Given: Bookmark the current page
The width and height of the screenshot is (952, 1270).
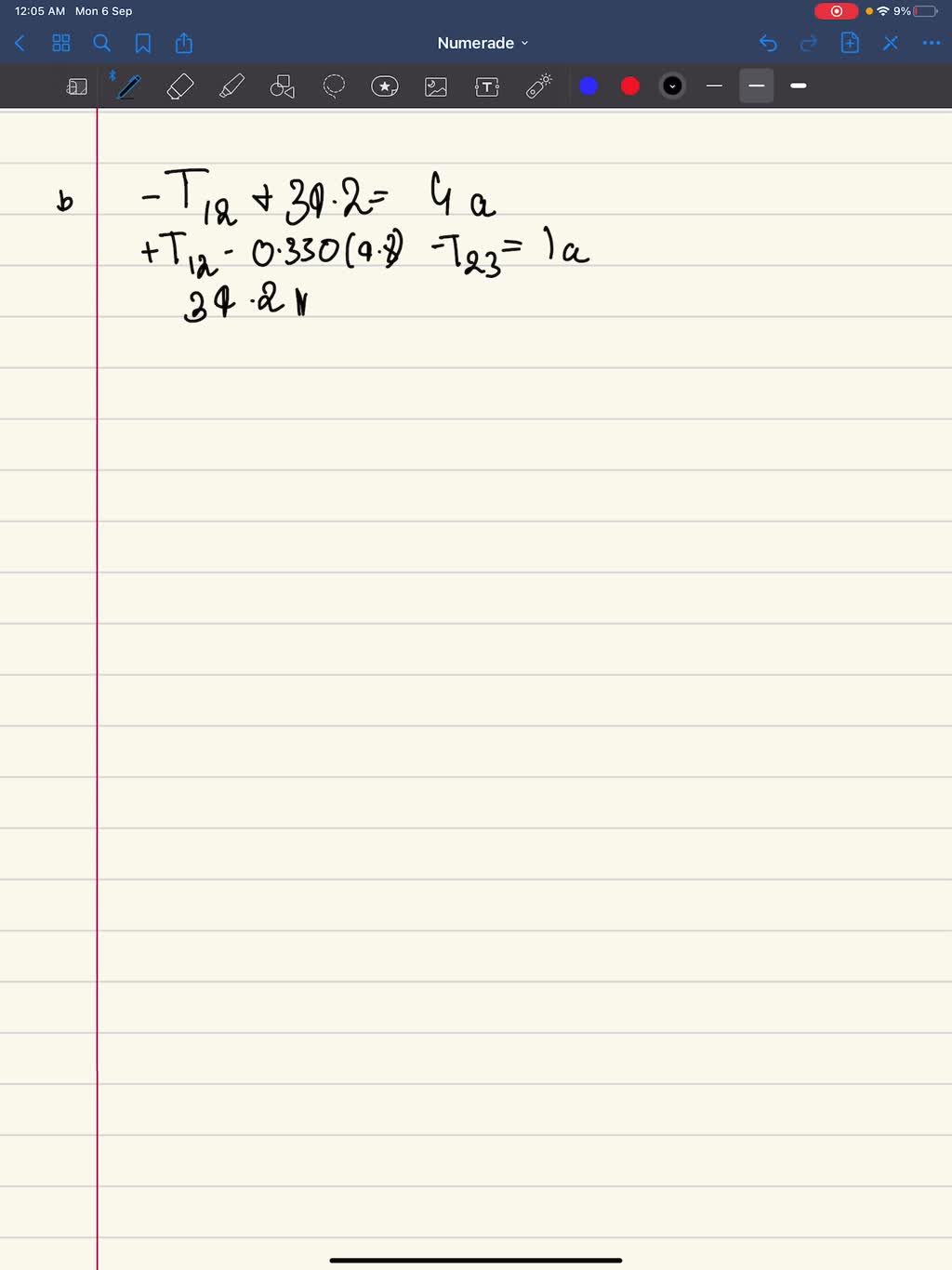Looking at the screenshot, I should pos(143,43).
